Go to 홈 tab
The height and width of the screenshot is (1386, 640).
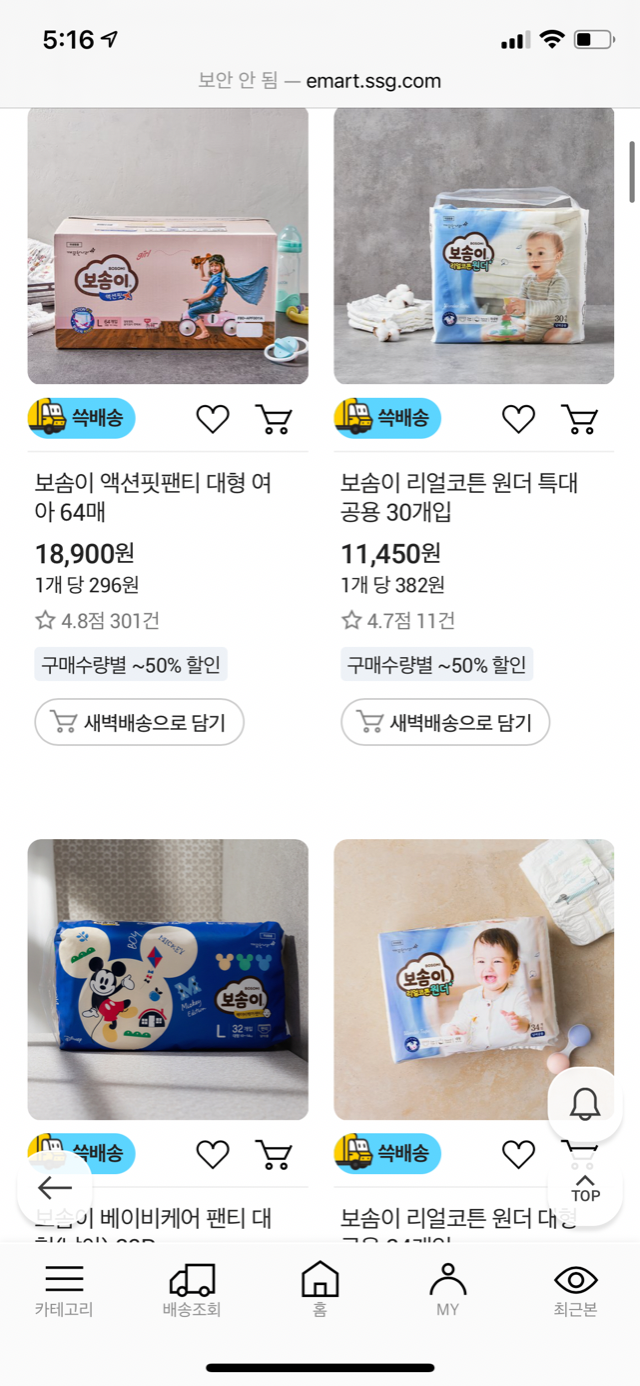[x=320, y=1290]
